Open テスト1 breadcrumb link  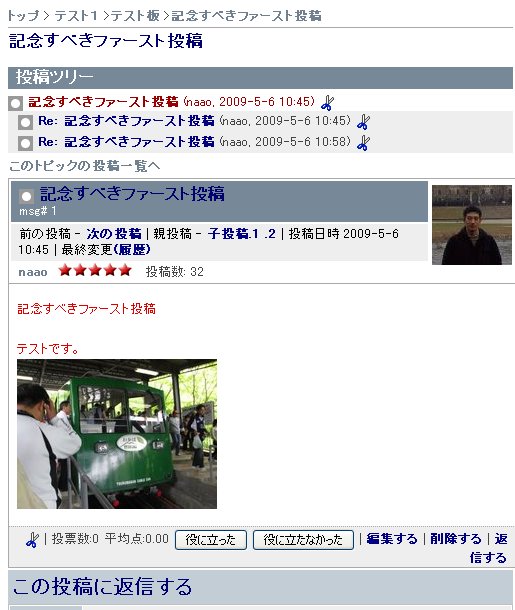coord(76,16)
